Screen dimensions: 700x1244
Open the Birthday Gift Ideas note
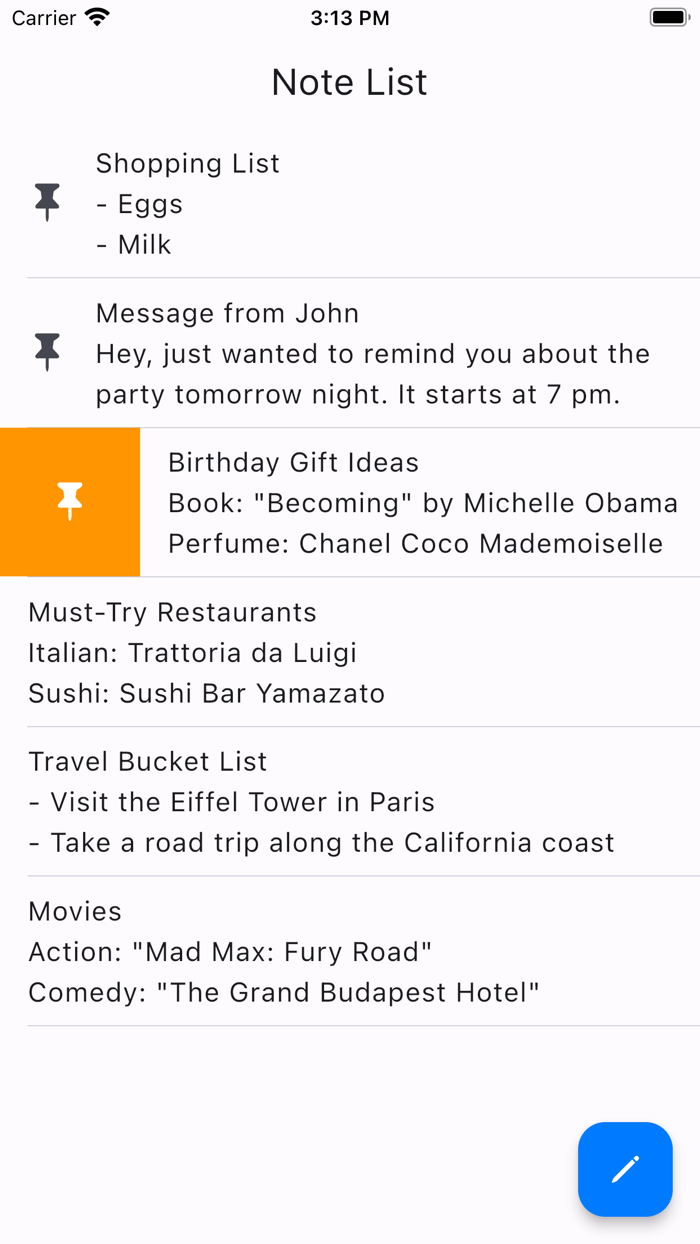(x=420, y=502)
